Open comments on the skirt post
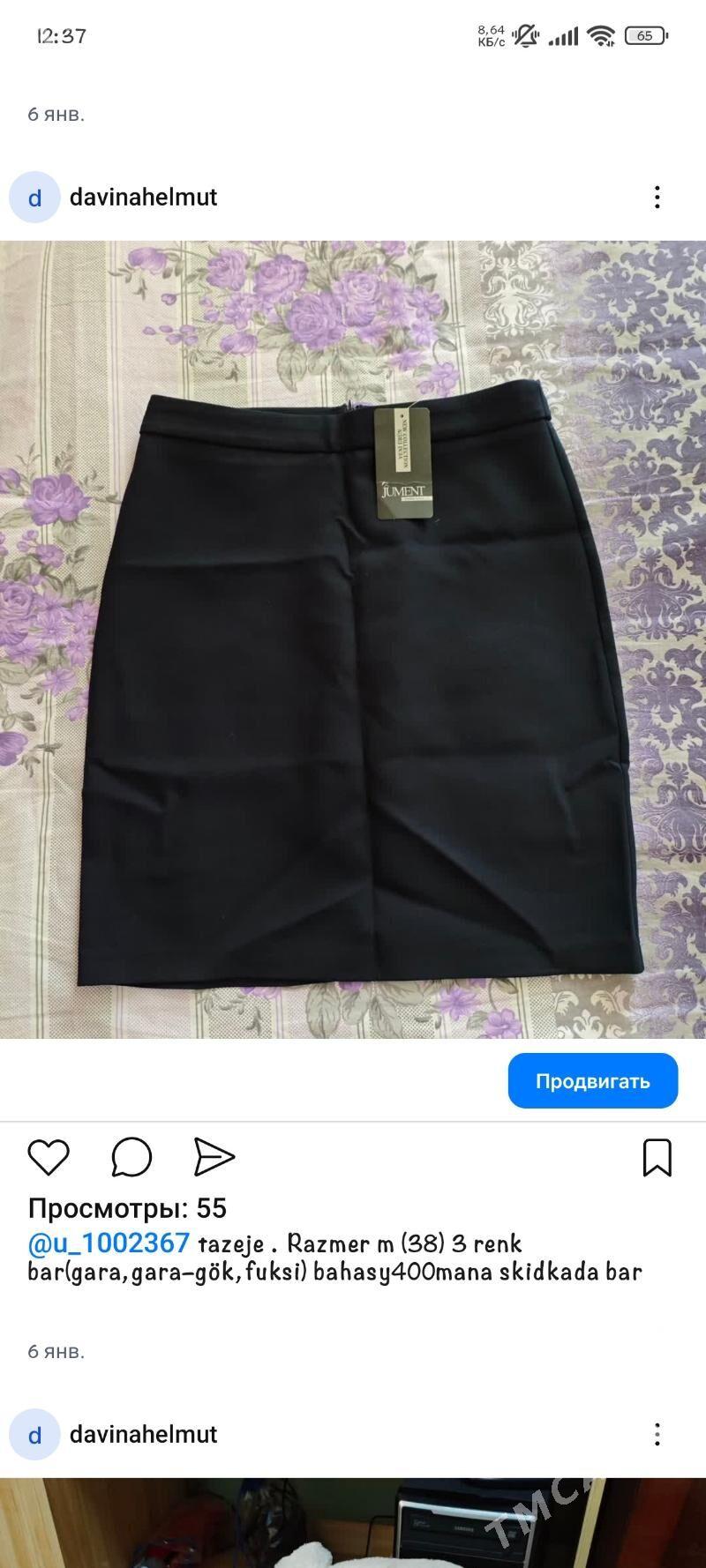 [x=131, y=1156]
